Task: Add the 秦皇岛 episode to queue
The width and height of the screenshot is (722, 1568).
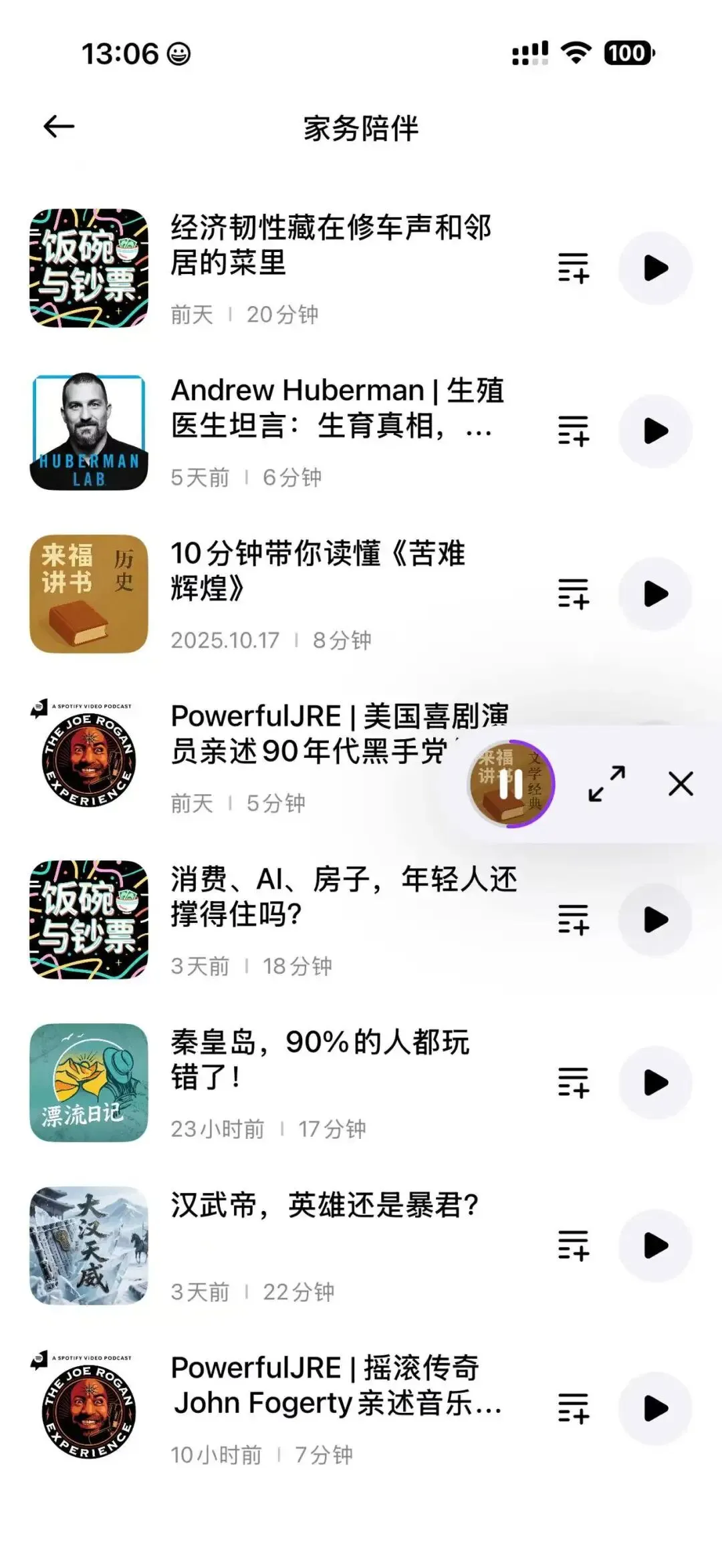Action: 573,1083
